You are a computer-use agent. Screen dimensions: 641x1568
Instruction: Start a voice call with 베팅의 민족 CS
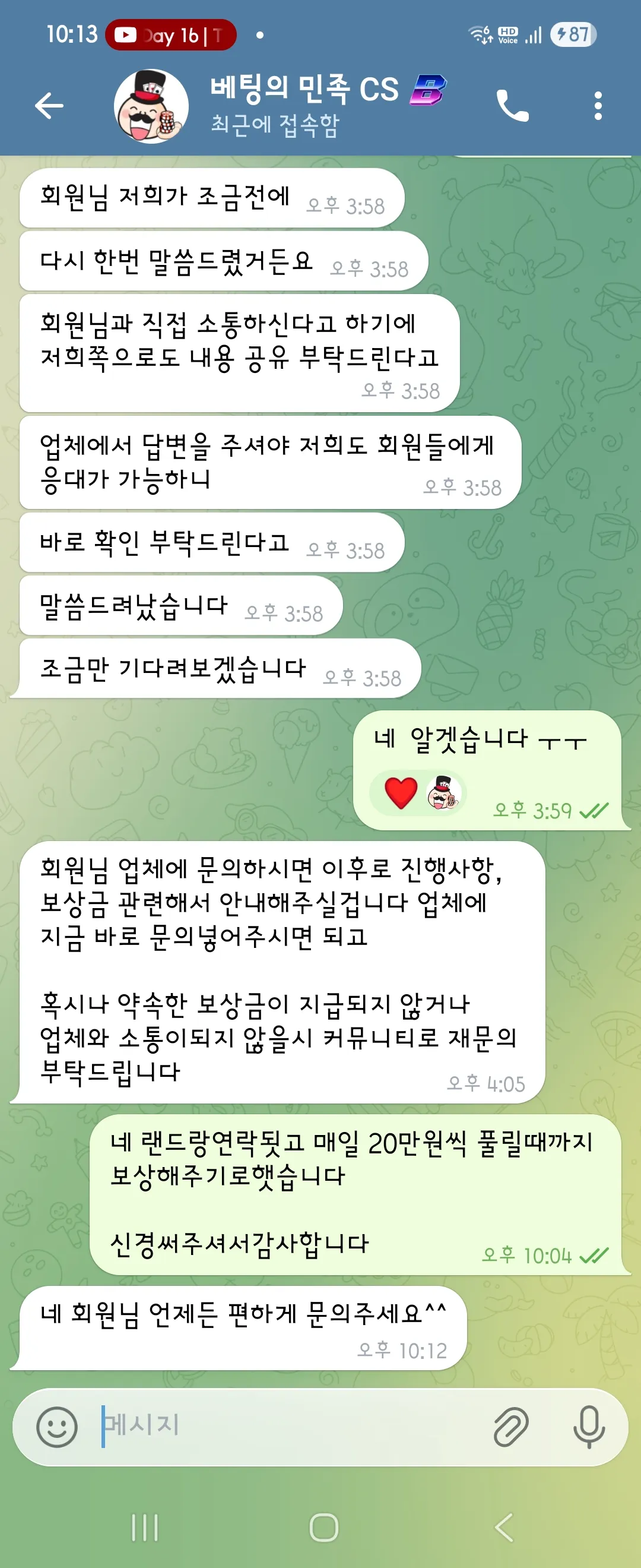point(512,106)
